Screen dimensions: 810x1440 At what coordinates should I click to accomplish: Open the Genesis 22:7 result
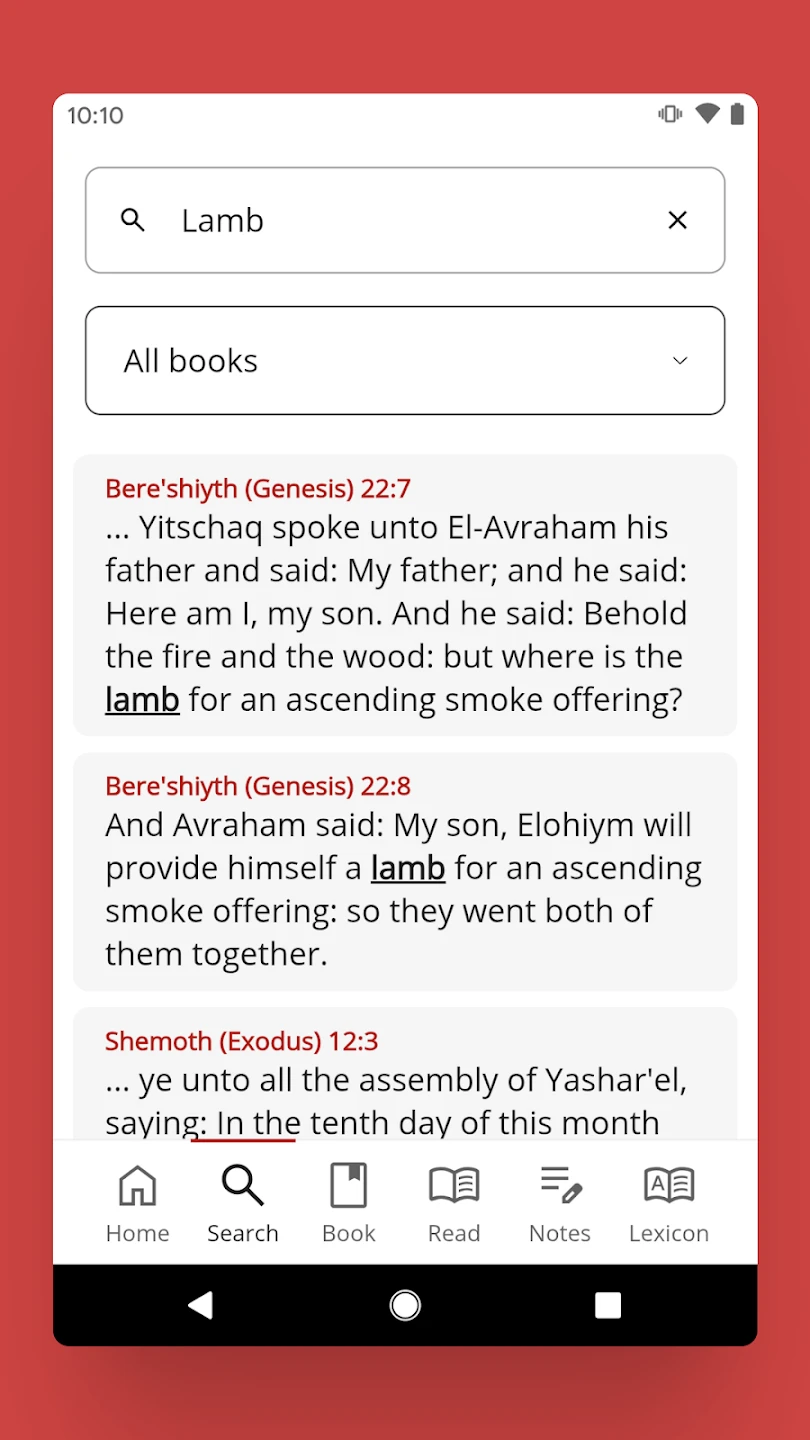point(405,595)
